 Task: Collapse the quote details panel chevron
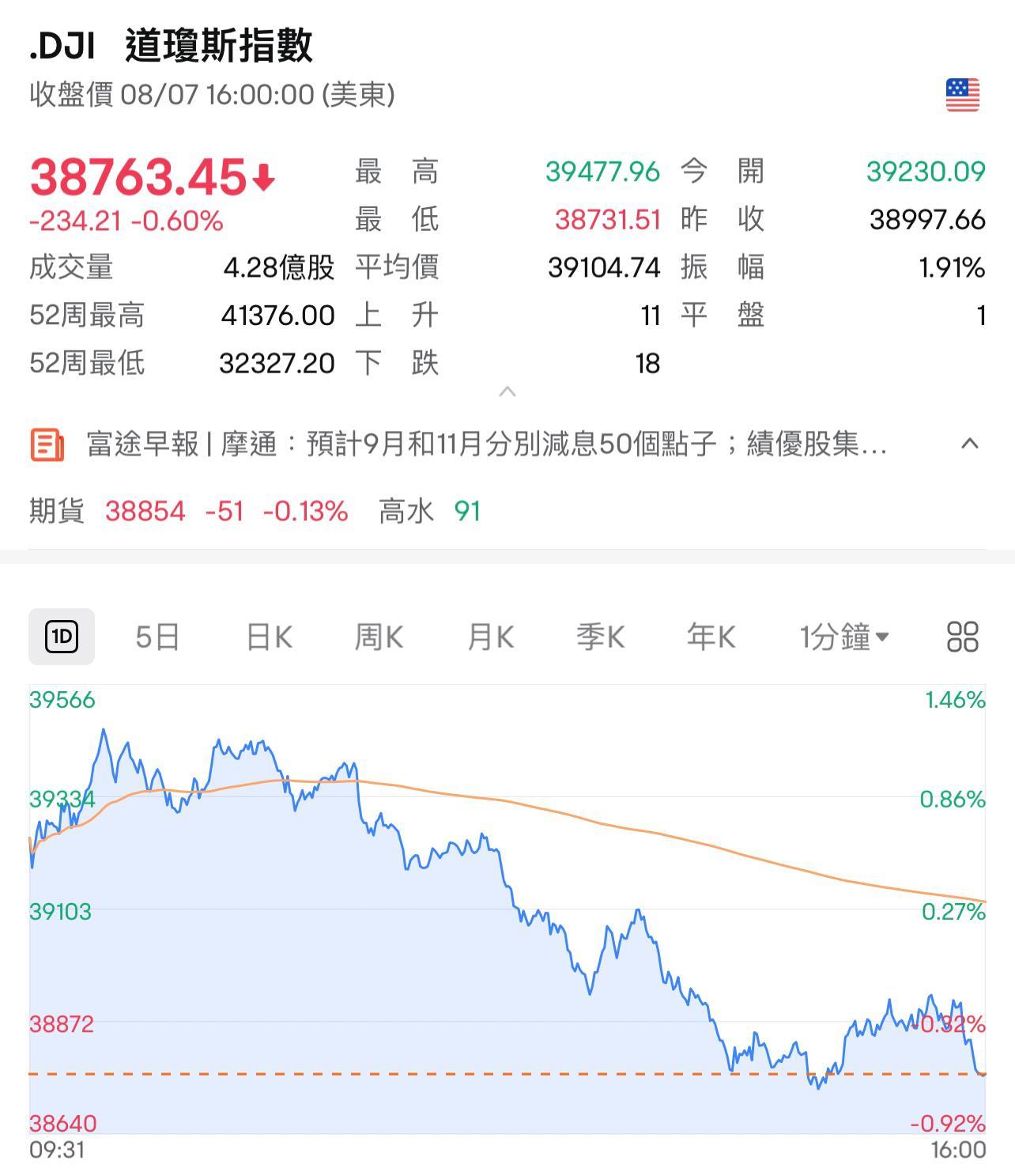[x=507, y=391]
